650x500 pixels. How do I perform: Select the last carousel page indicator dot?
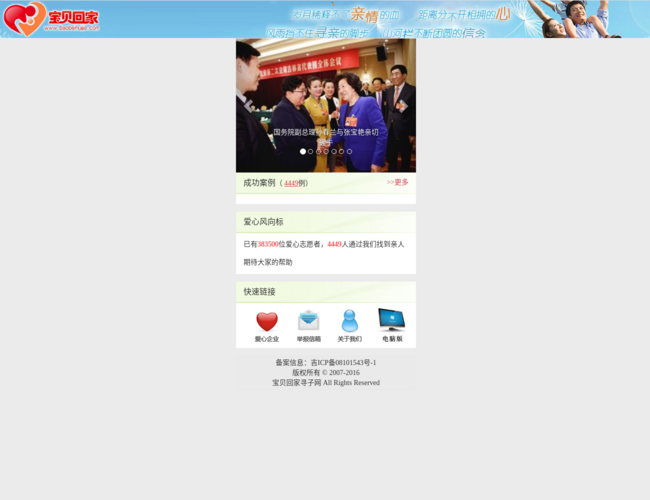point(349,152)
